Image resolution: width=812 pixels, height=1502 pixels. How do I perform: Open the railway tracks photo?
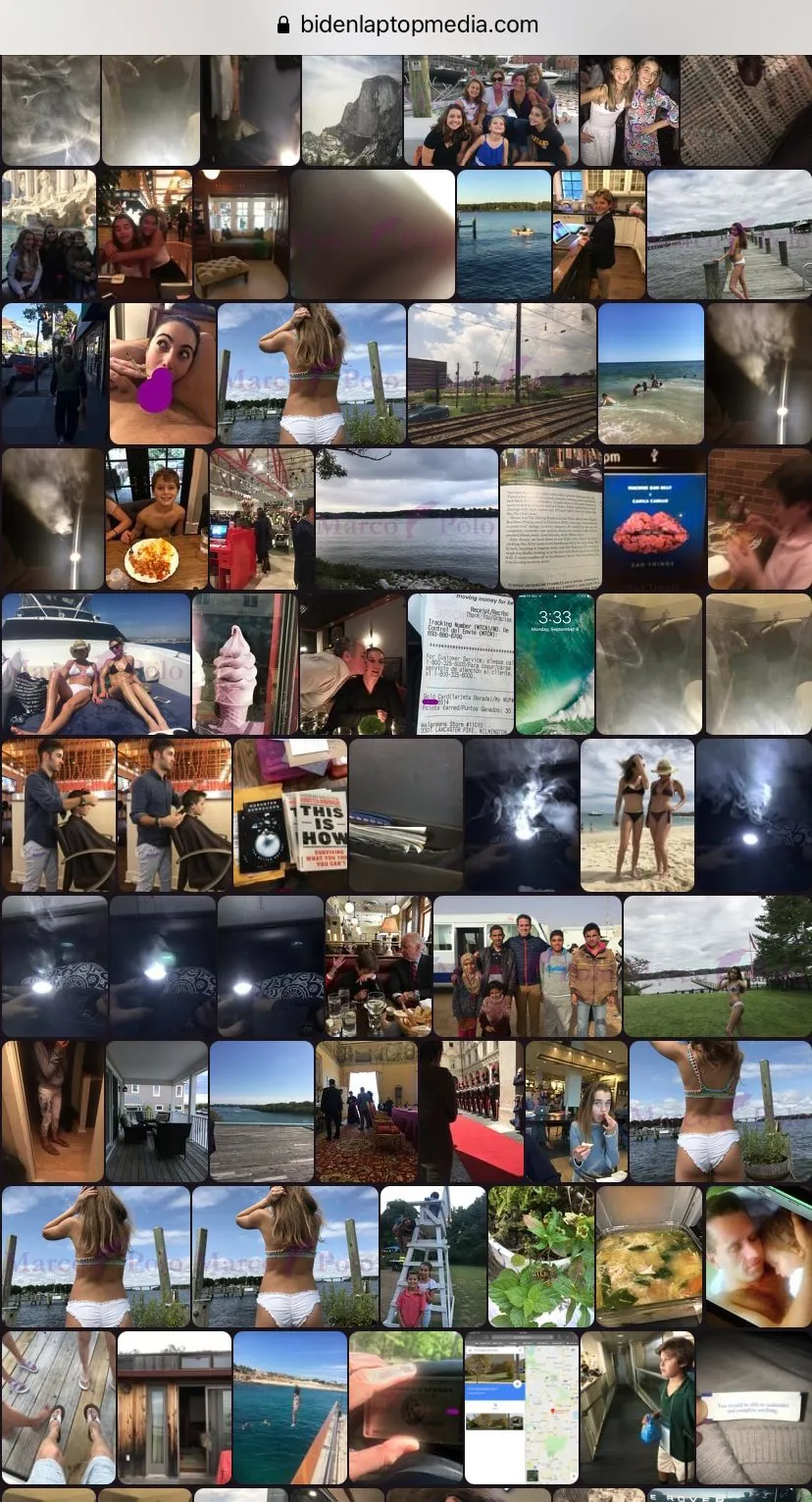point(502,374)
